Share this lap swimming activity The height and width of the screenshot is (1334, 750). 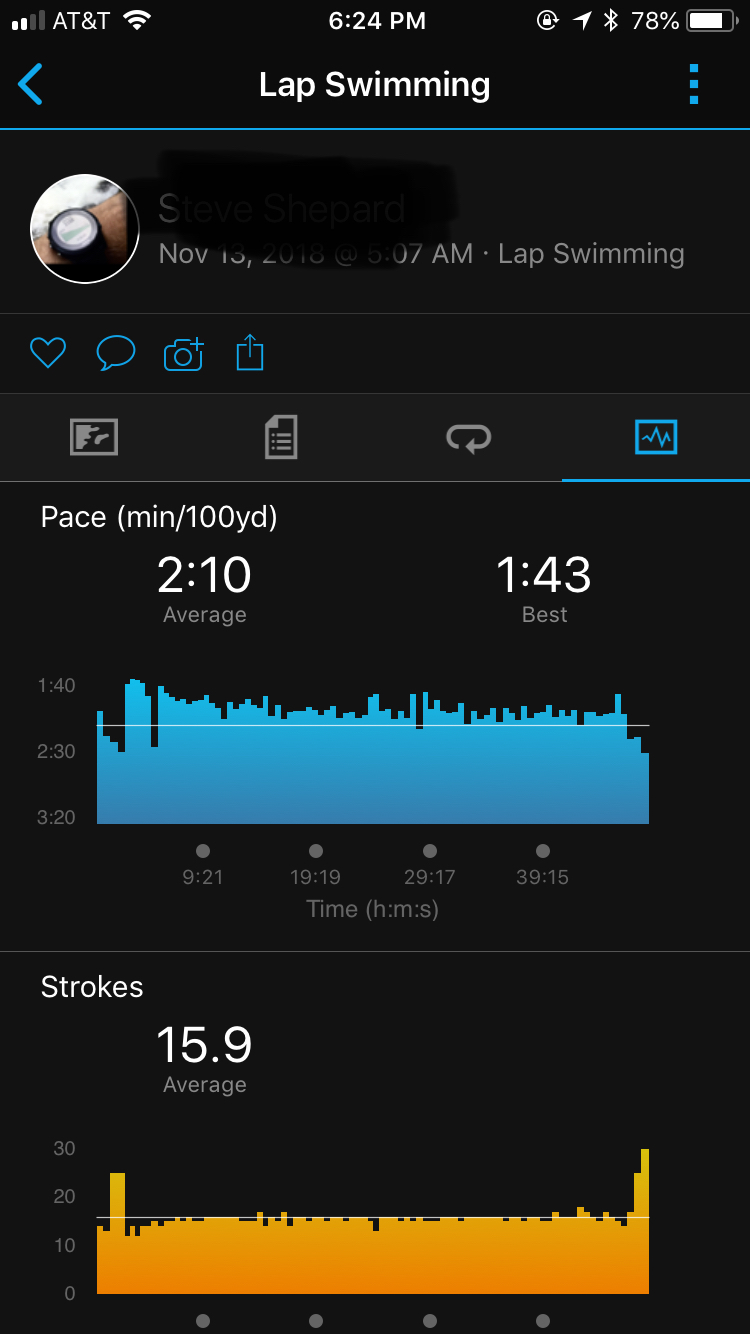(249, 353)
